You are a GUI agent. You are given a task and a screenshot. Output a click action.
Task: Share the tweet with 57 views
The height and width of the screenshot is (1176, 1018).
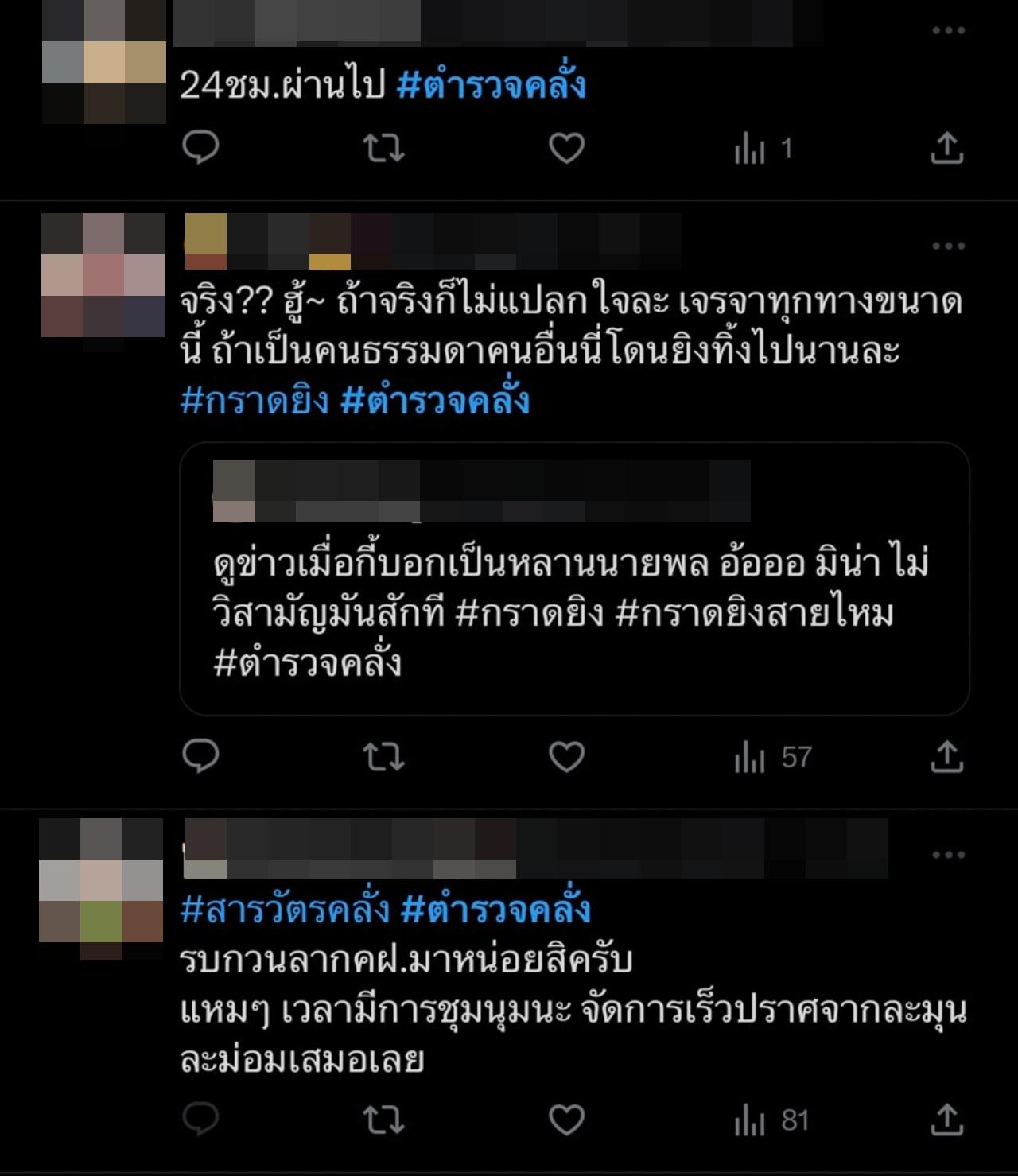[x=946, y=756]
